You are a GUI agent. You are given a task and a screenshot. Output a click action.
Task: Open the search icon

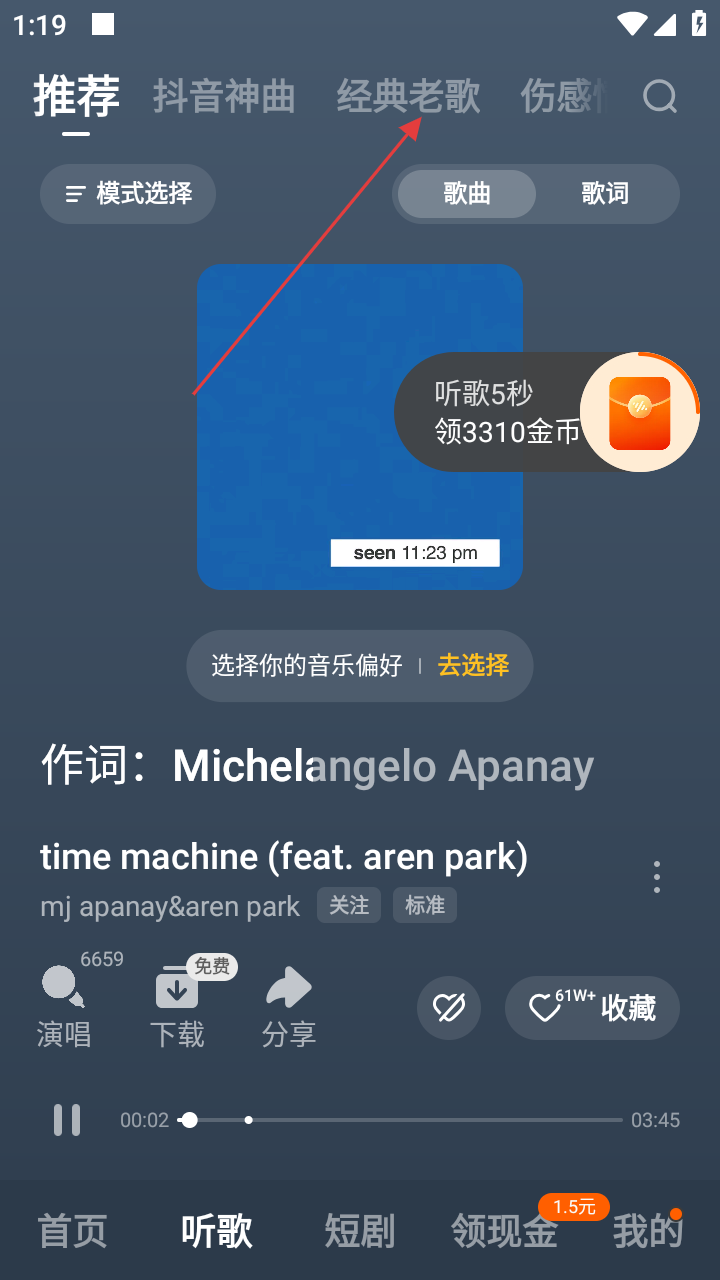(x=660, y=97)
